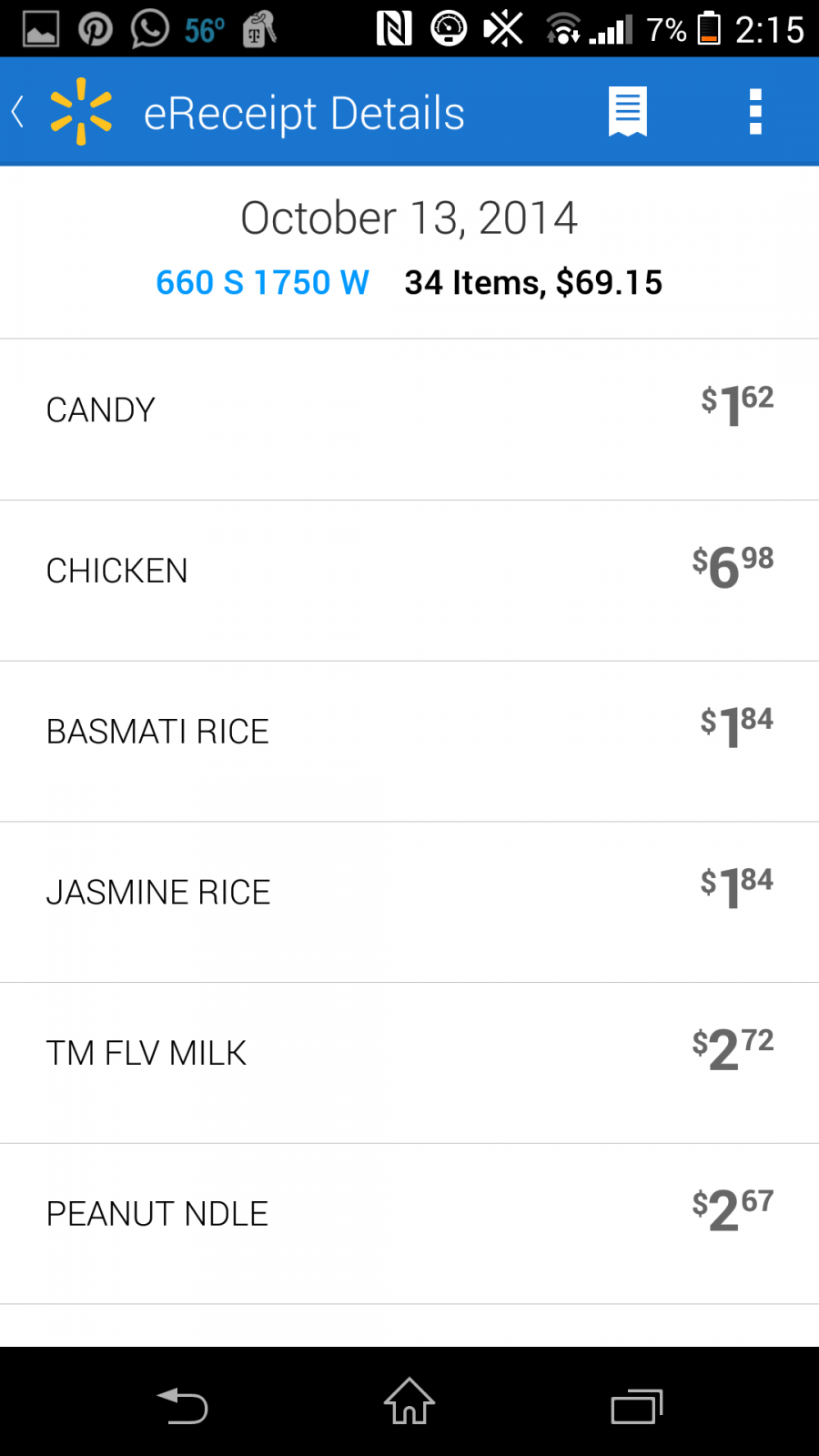Open the receipt icon in the toolbar

(628, 112)
